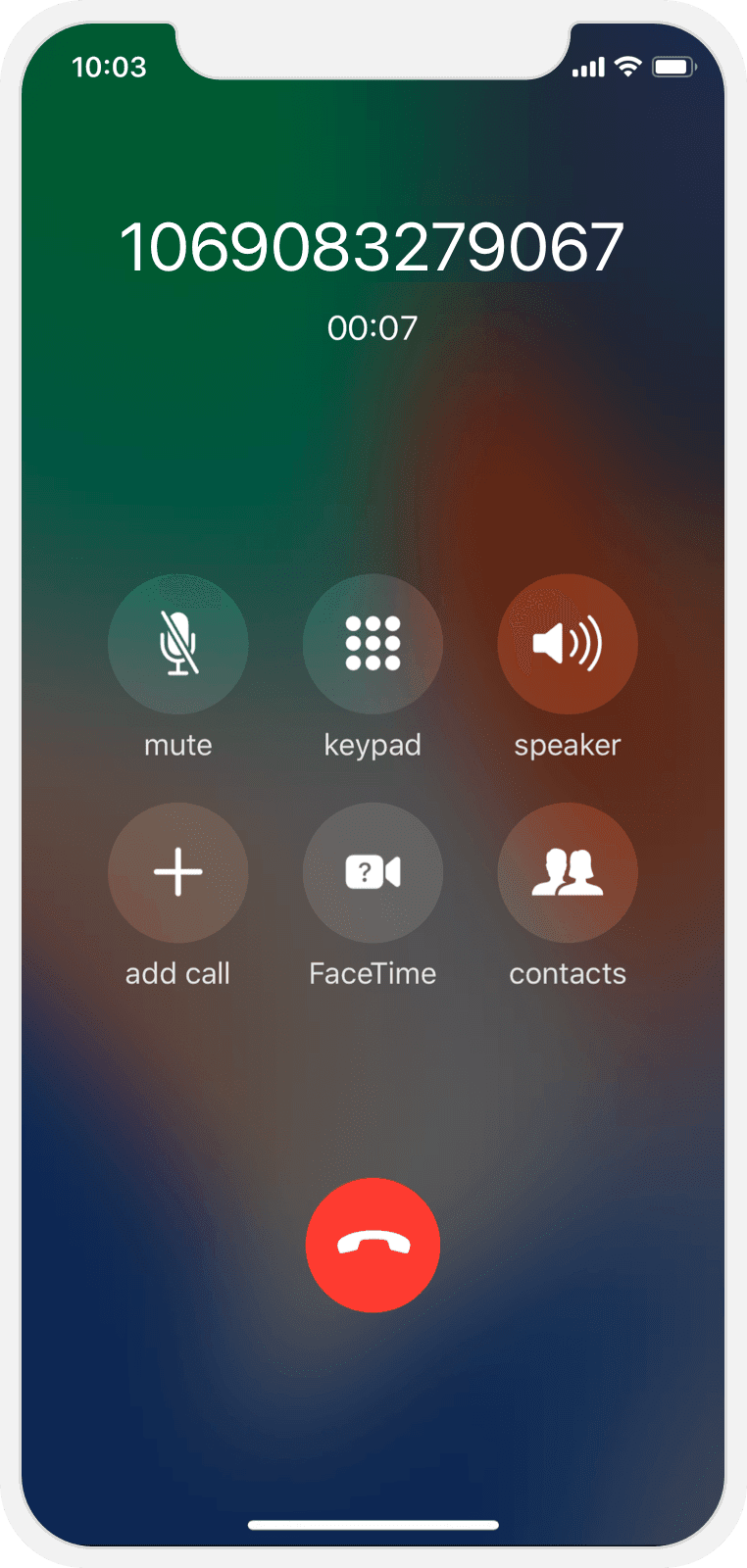
Task: Mute the microphone on this call
Action: coord(177,644)
